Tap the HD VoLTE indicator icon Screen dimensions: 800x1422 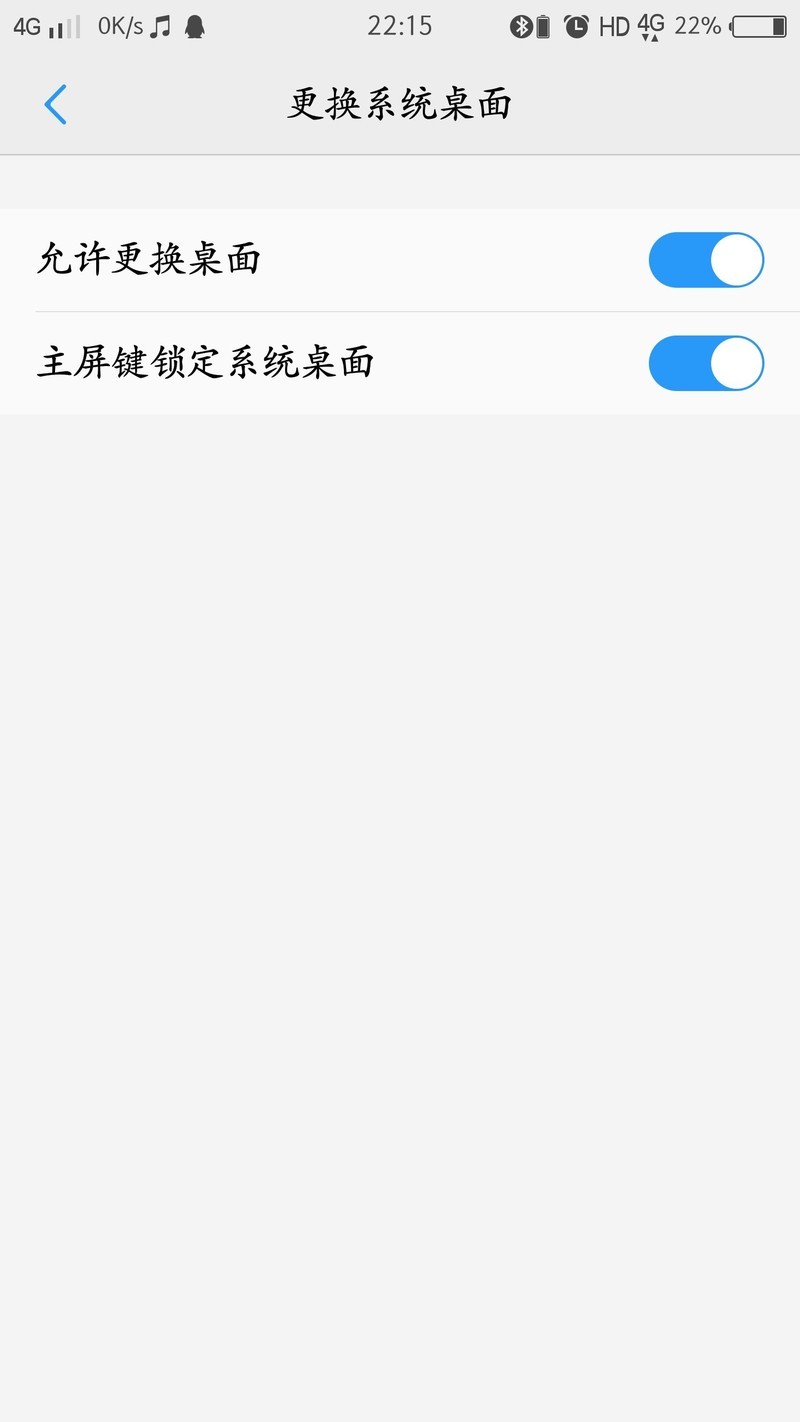point(613,27)
